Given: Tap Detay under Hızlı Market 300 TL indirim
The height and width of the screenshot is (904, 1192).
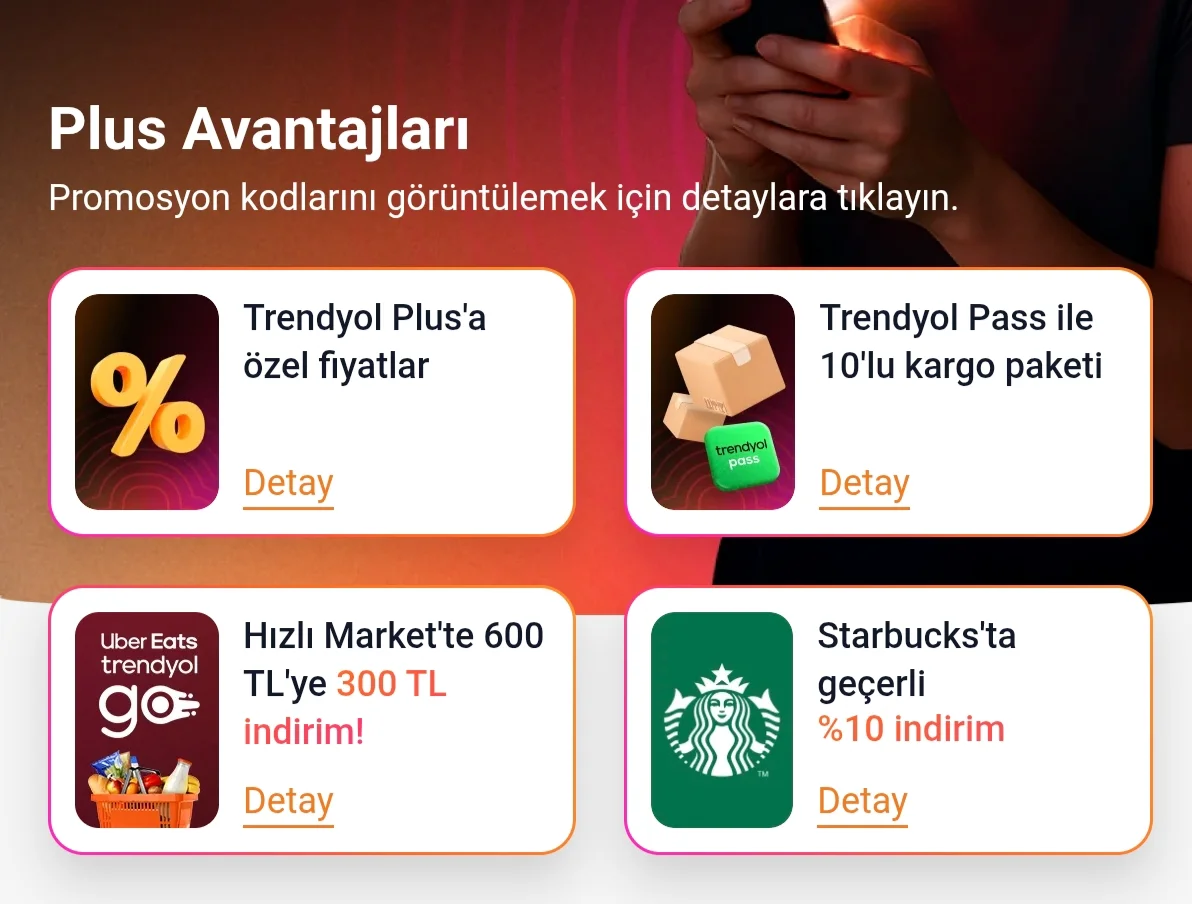Looking at the screenshot, I should coord(288,802).
